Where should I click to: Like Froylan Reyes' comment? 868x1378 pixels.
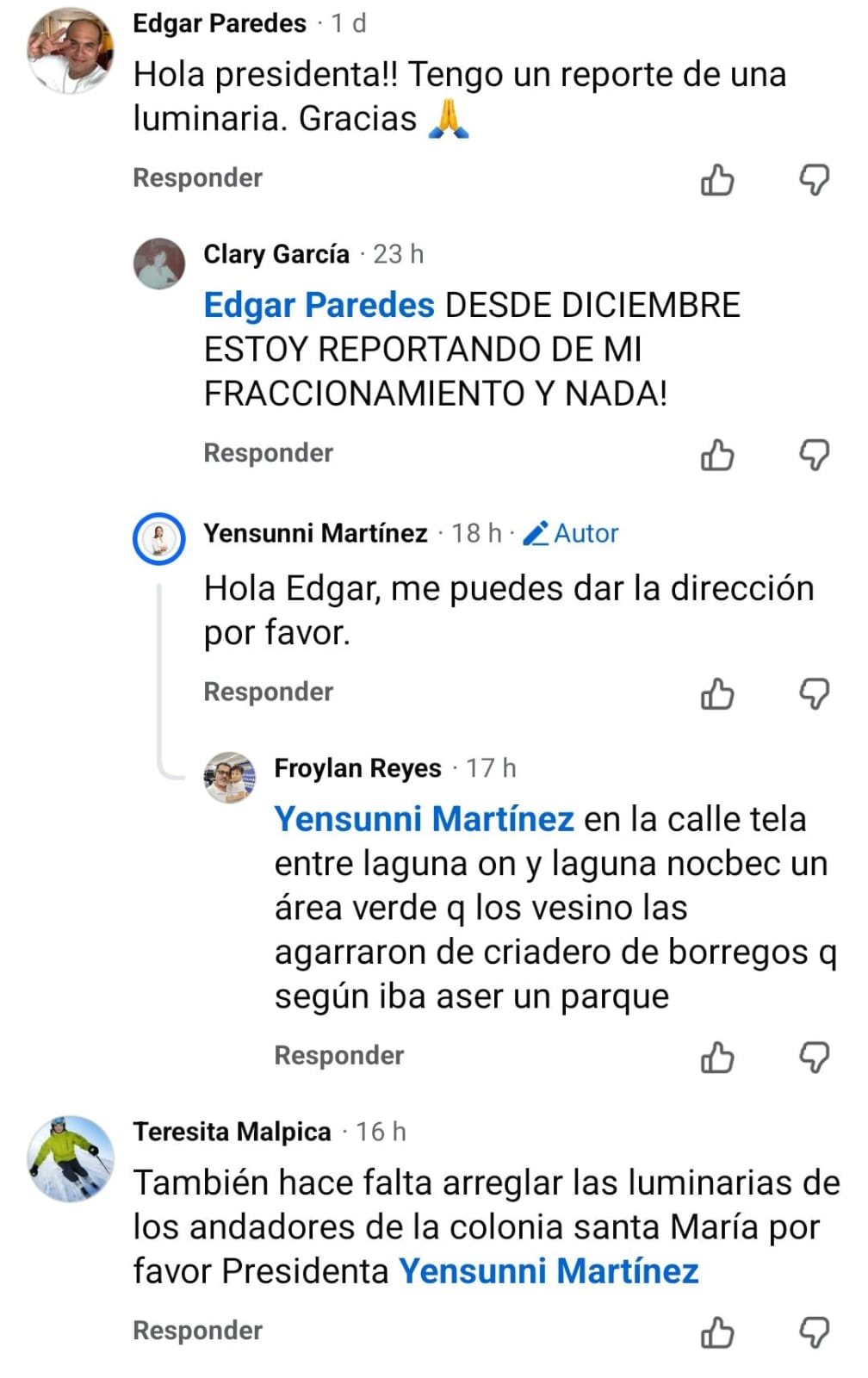pos(717,1057)
